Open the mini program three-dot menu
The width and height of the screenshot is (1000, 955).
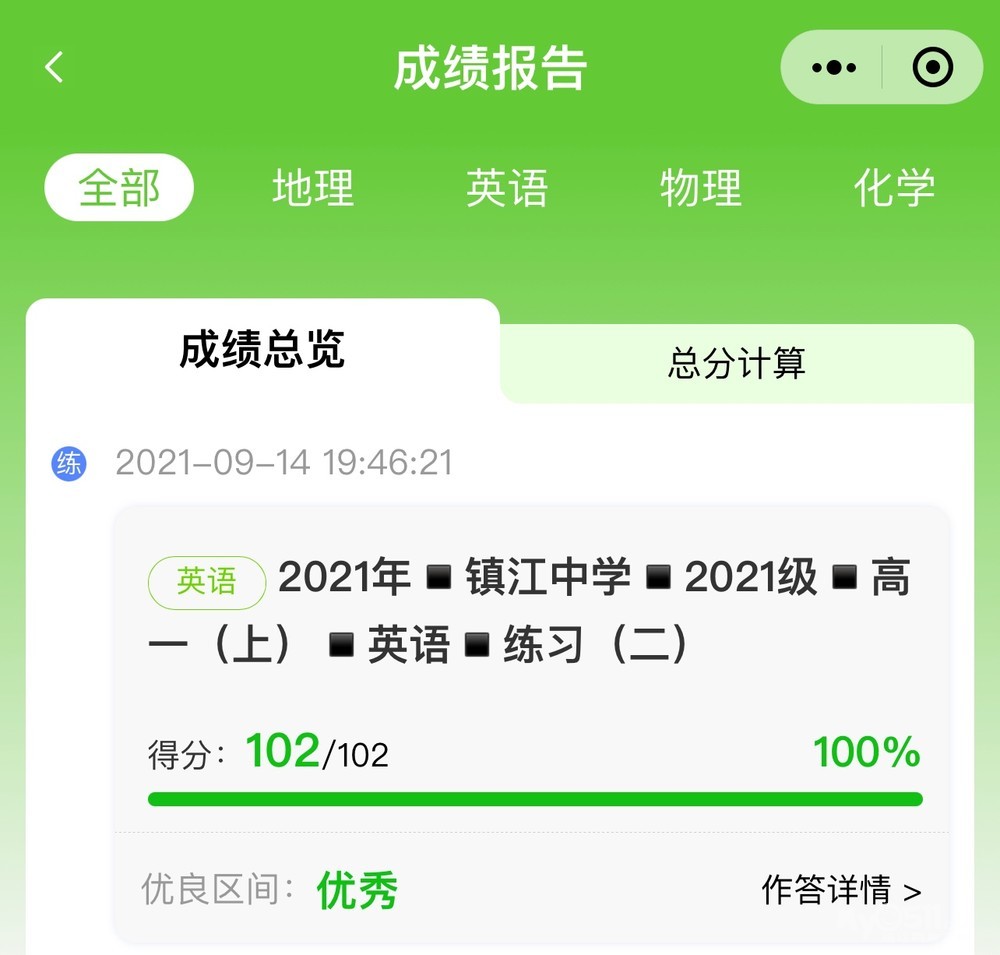click(x=833, y=67)
